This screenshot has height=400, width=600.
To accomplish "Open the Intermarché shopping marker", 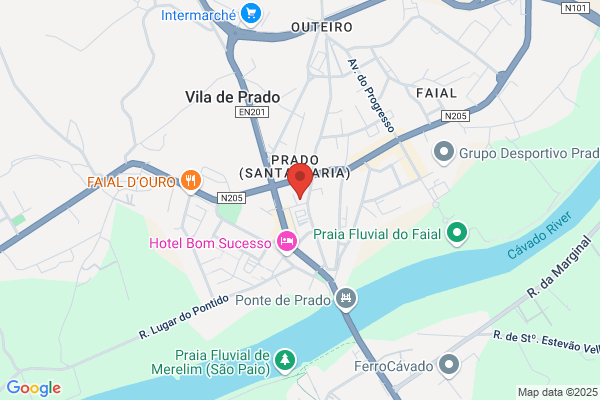I will coord(251,14).
